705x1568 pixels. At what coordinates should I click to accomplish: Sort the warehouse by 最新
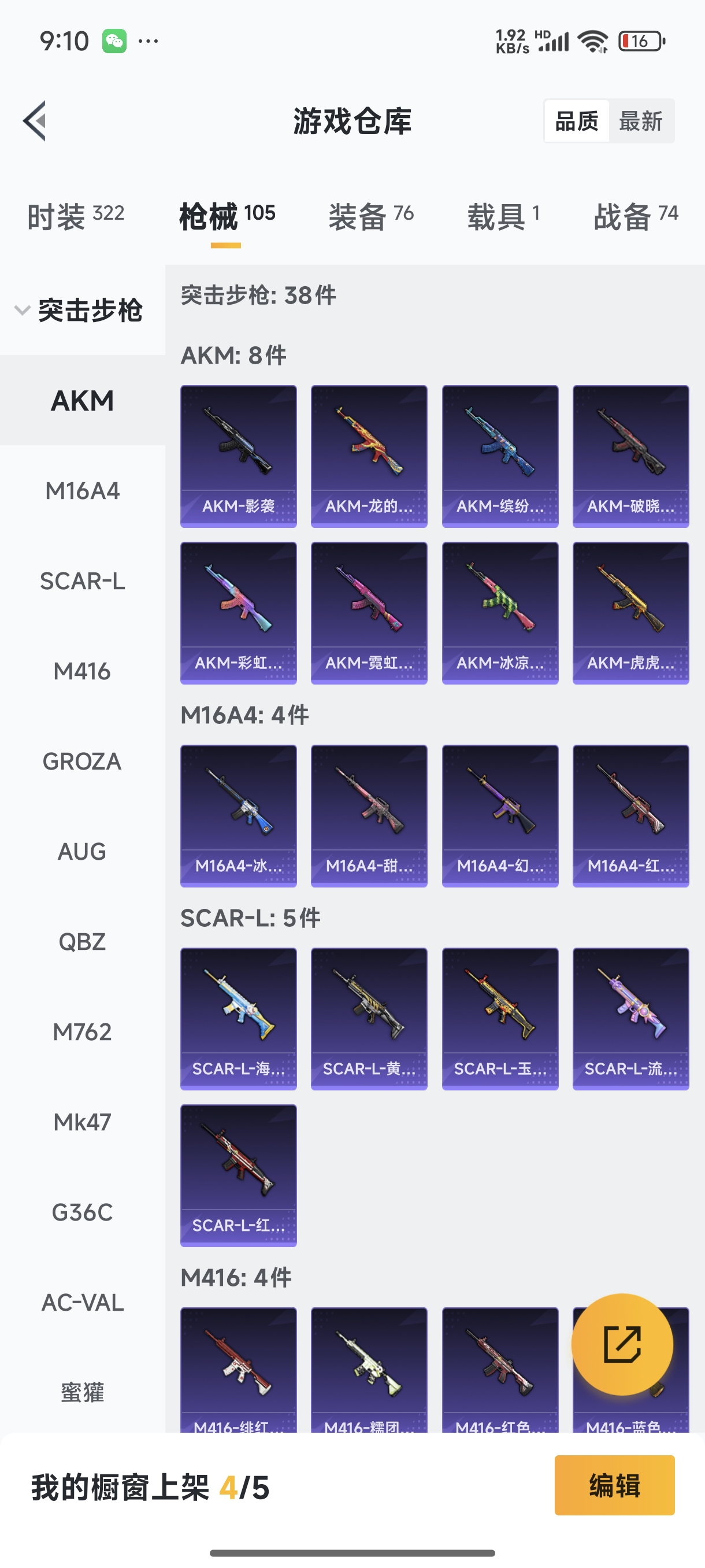tap(640, 121)
